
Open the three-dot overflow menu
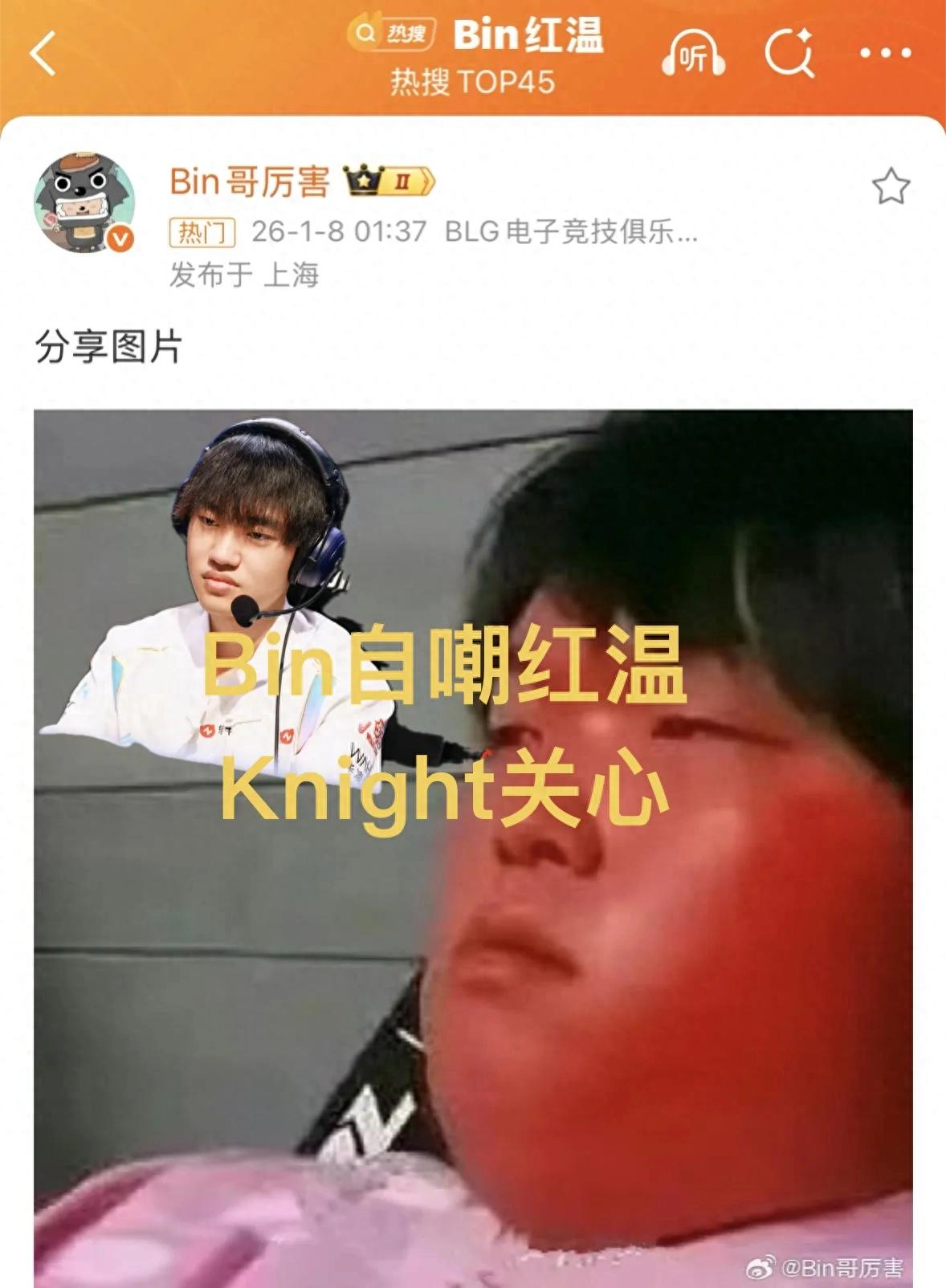point(885,54)
